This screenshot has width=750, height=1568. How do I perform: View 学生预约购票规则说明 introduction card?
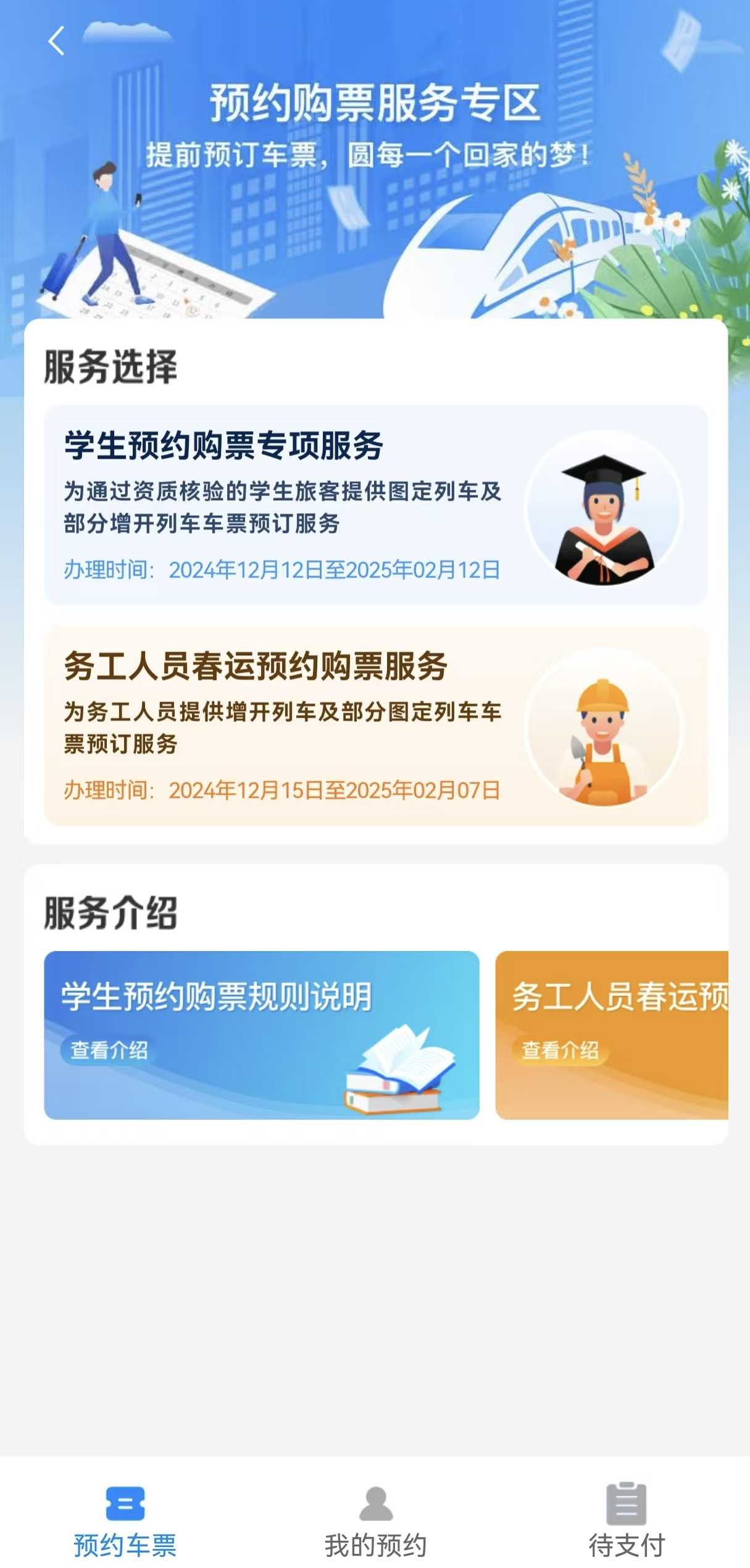pyautogui.click(x=262, y=1035)
